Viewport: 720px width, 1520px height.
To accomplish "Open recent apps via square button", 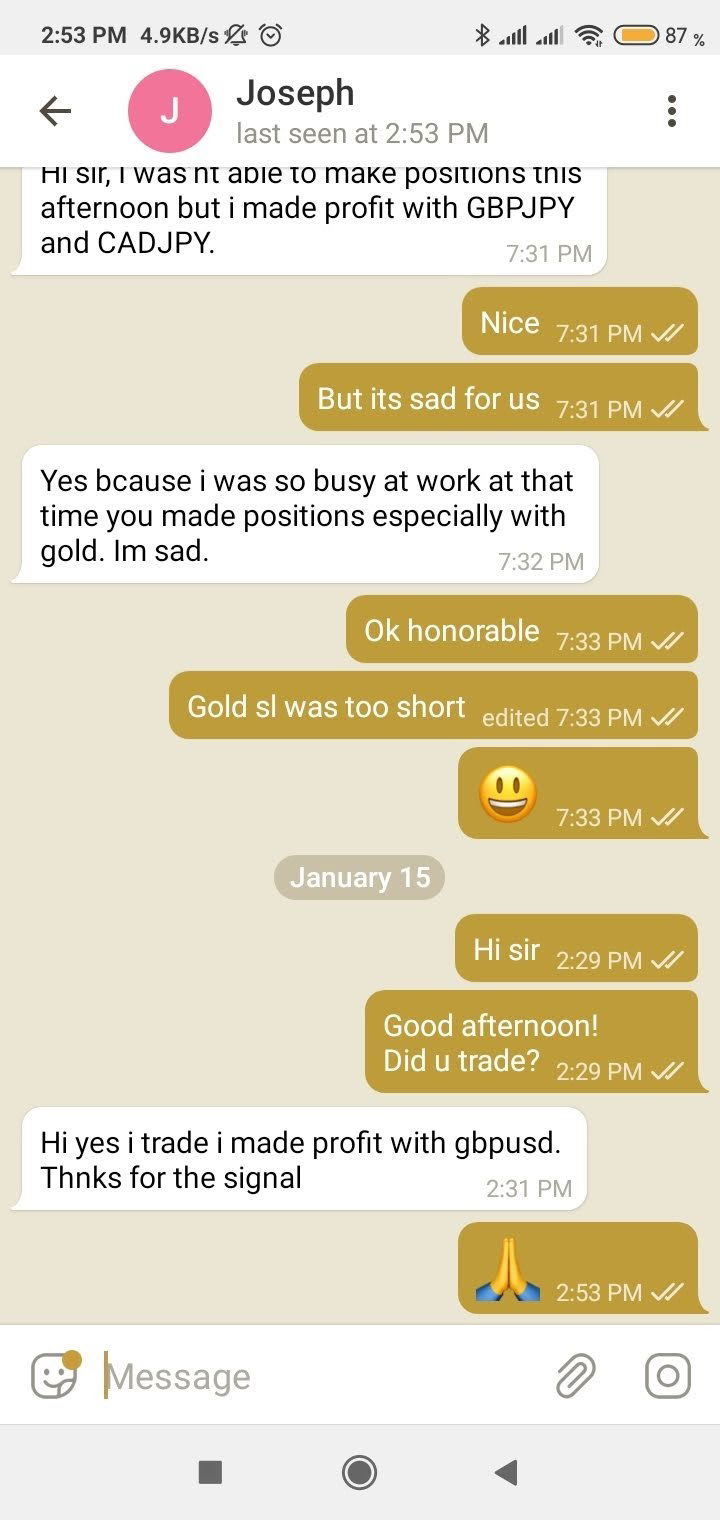I will coord(210,1472).
